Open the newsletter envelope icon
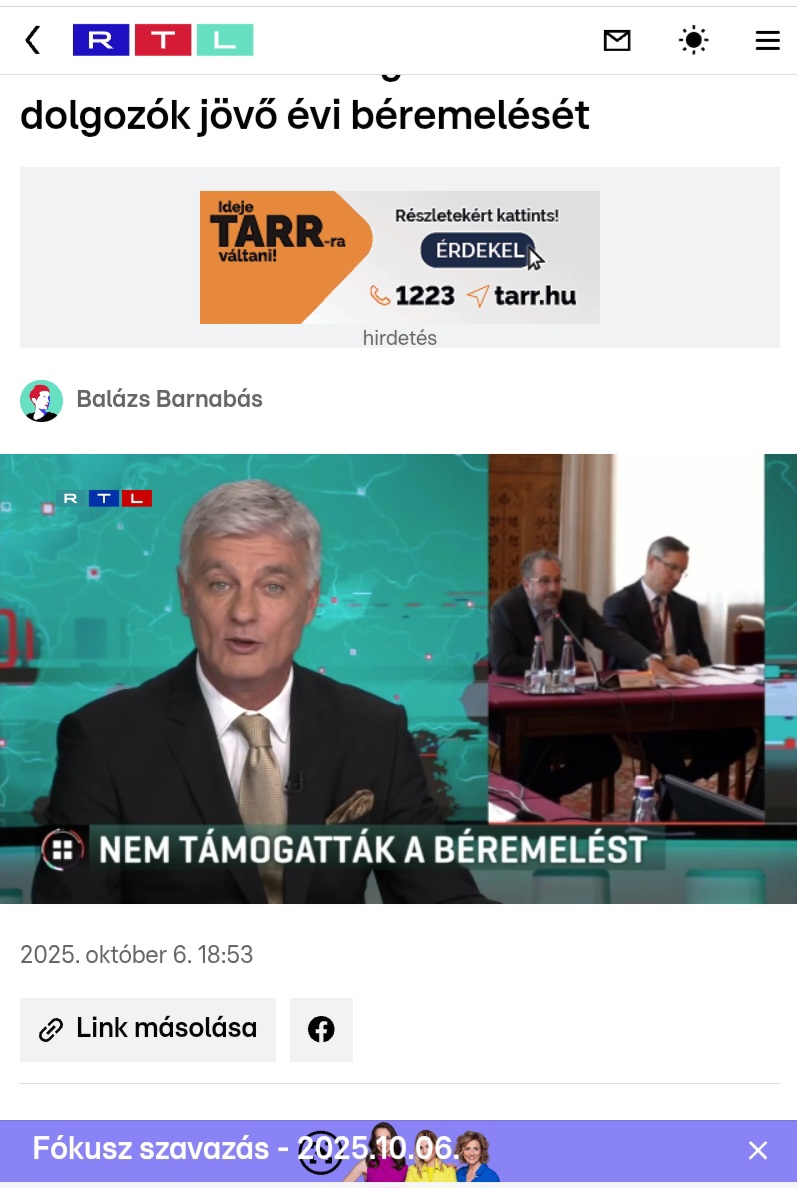Screen dimensions: 797x1188 pos(617,40)
